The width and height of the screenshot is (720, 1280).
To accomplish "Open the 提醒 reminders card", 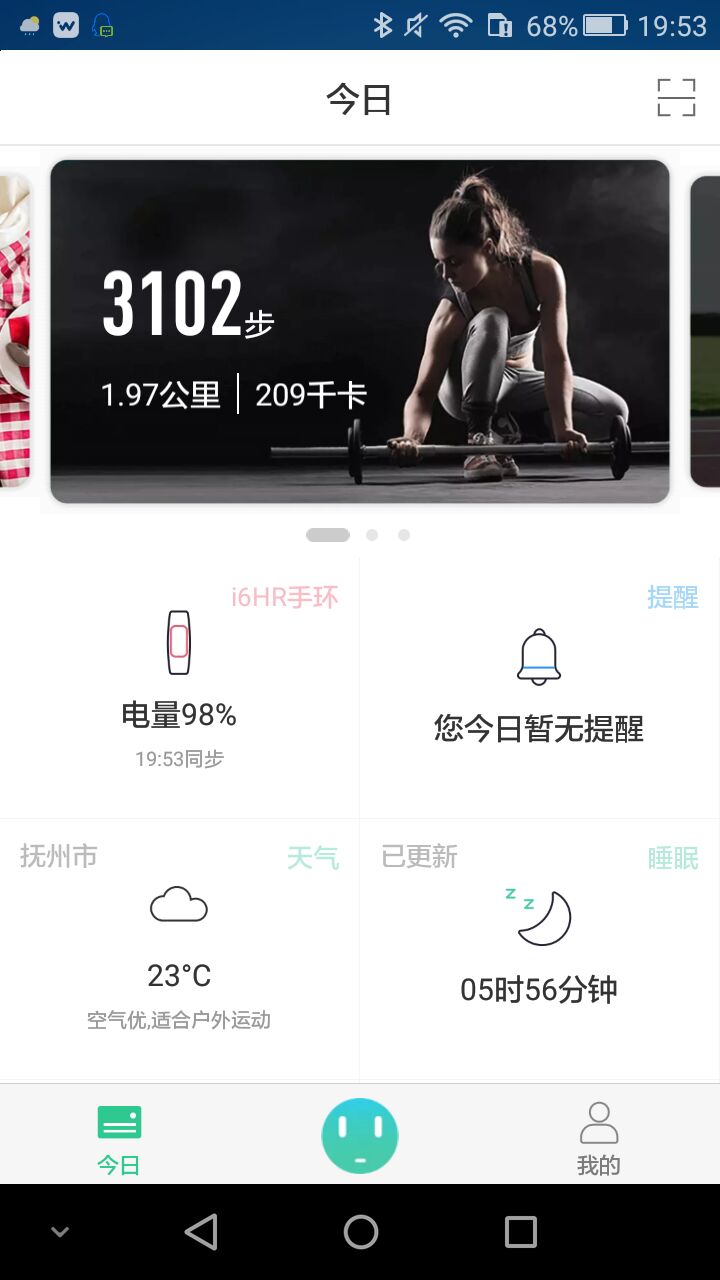I will tap(539, 690).
